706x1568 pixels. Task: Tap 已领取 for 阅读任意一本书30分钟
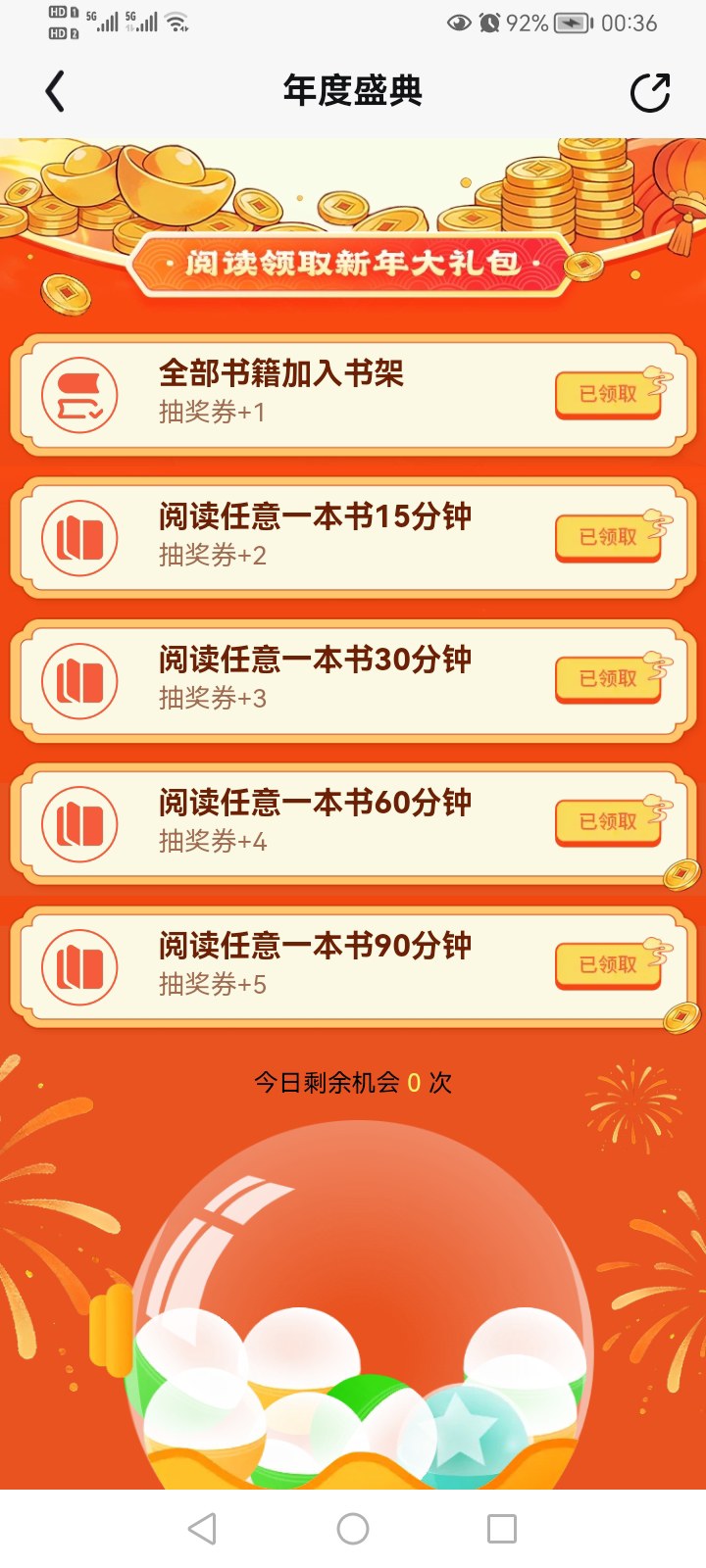tap(608, 679)
